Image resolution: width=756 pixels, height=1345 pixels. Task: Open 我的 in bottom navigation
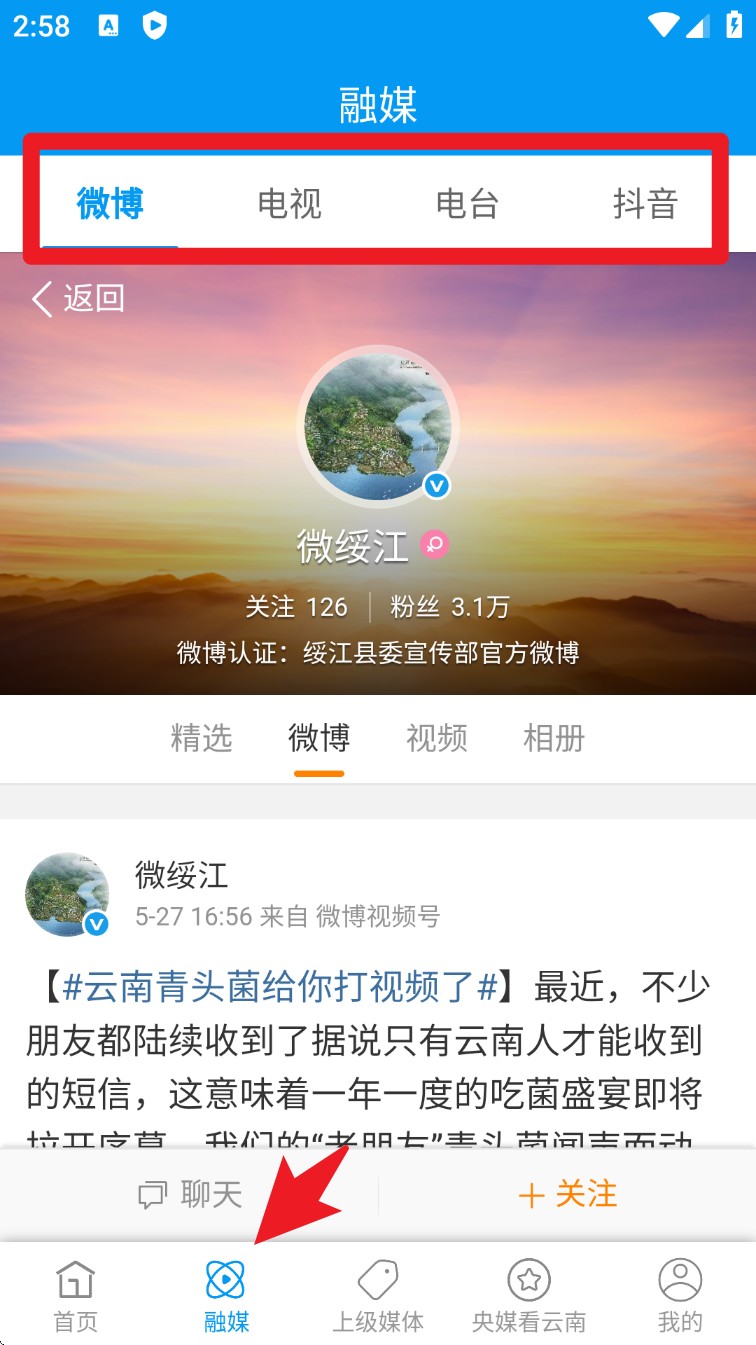point(680,1296)
